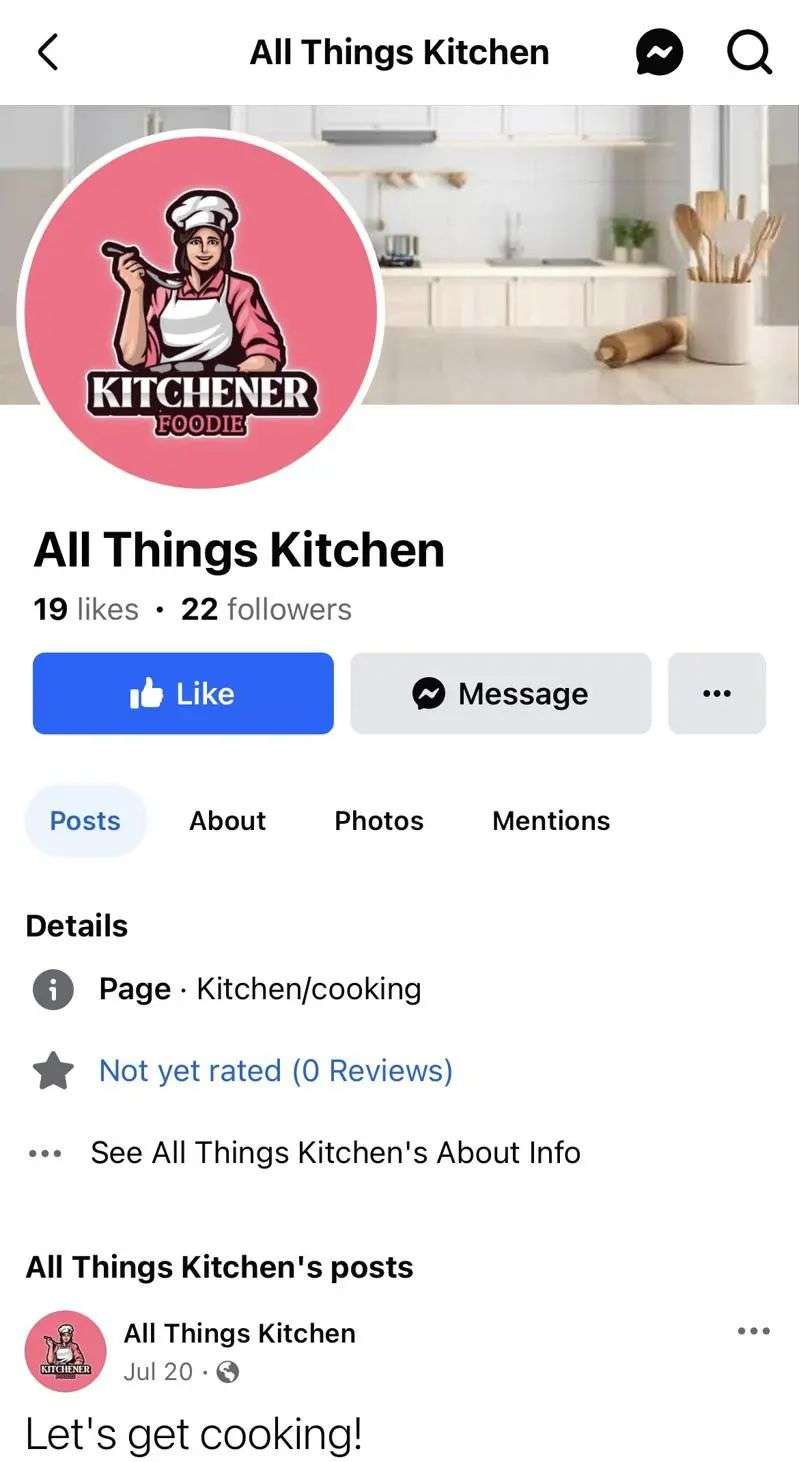
Task: Open Not yet rated reviews link
Action: pyautogui.click(x=275, y=1071)
